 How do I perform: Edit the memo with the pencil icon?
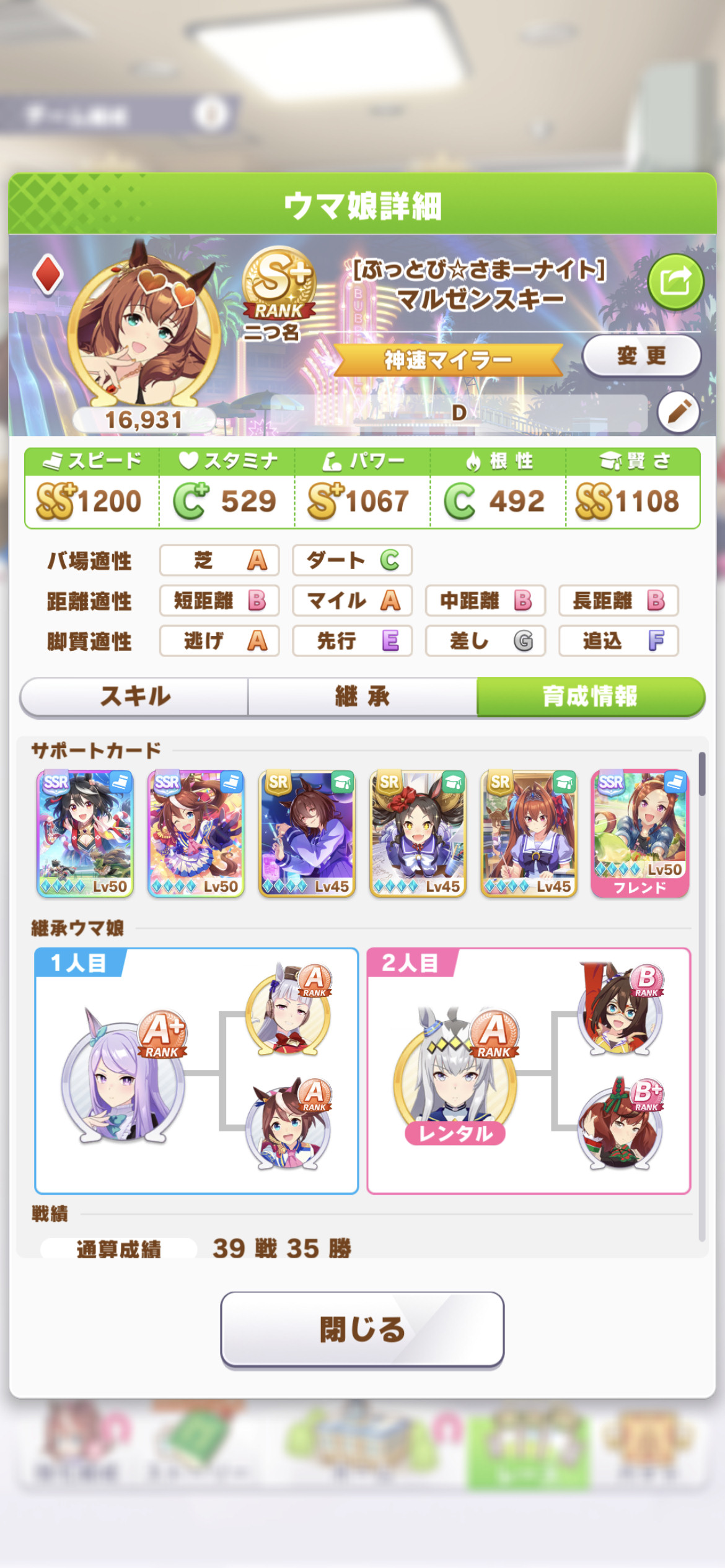(679, 411)
